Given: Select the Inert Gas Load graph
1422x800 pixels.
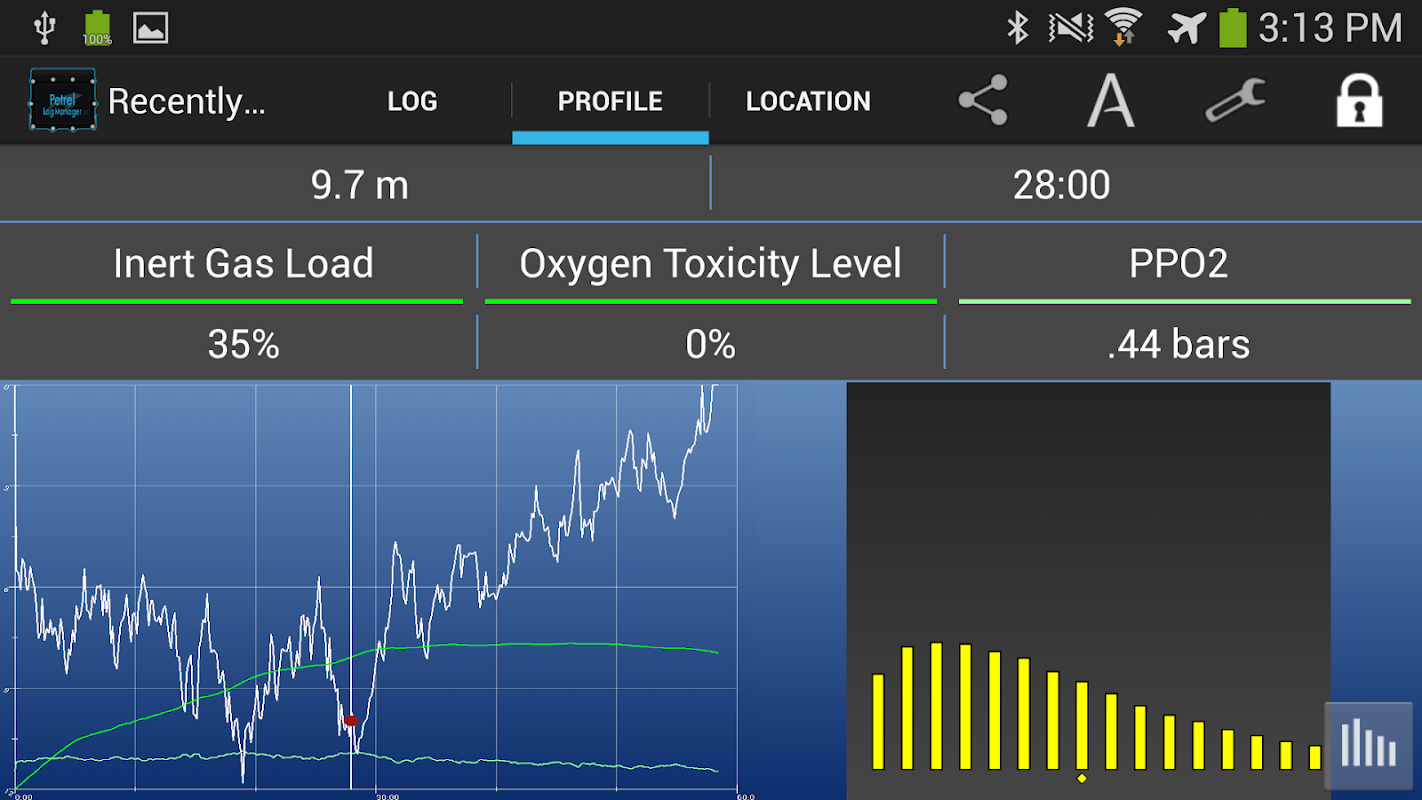Looking at the screenshot, I should pyautogui.click(x=243, y=264).
